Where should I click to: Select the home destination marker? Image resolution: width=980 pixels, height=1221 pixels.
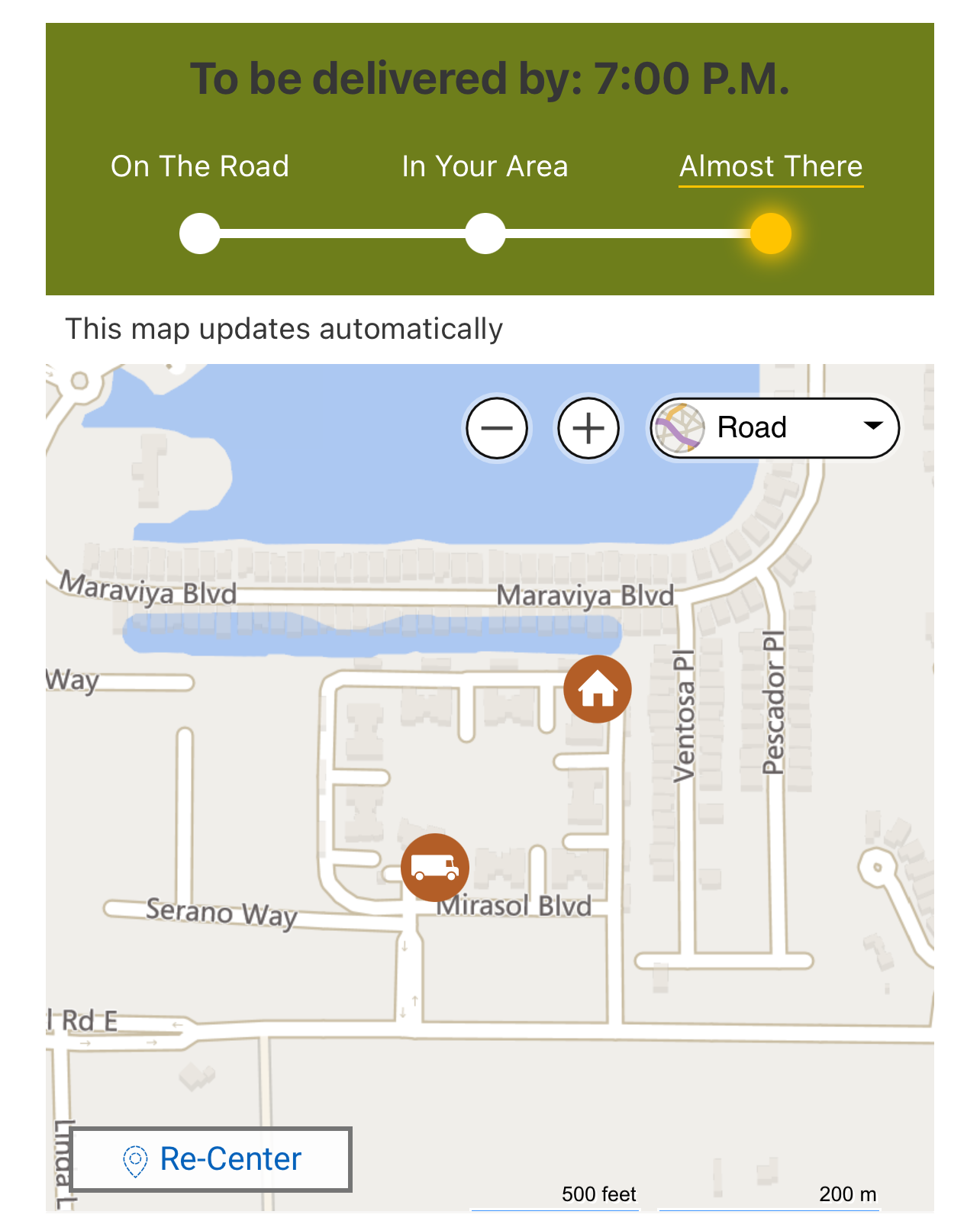click(x=598, y=689)
